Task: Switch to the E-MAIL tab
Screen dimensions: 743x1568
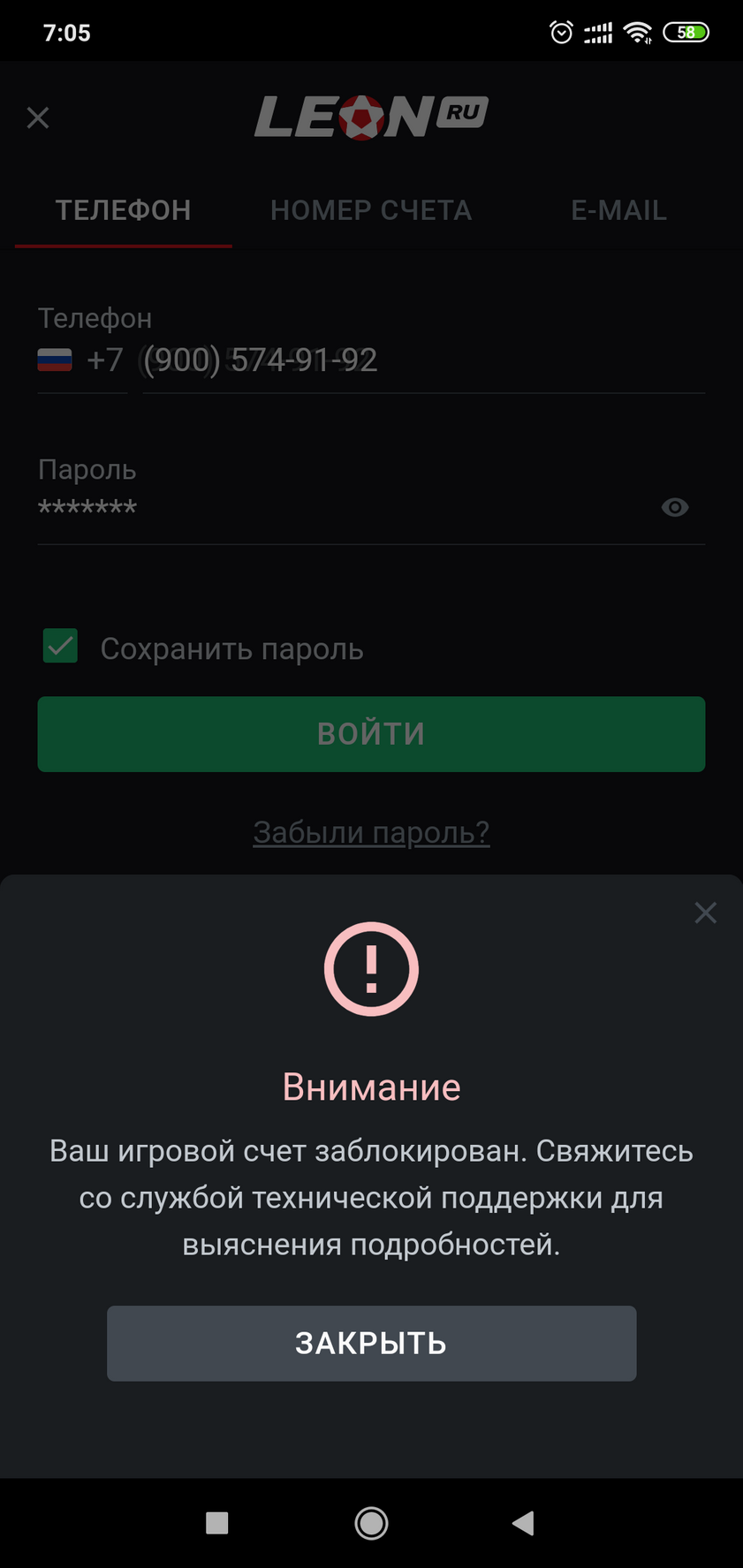Action: pos(618,210)
